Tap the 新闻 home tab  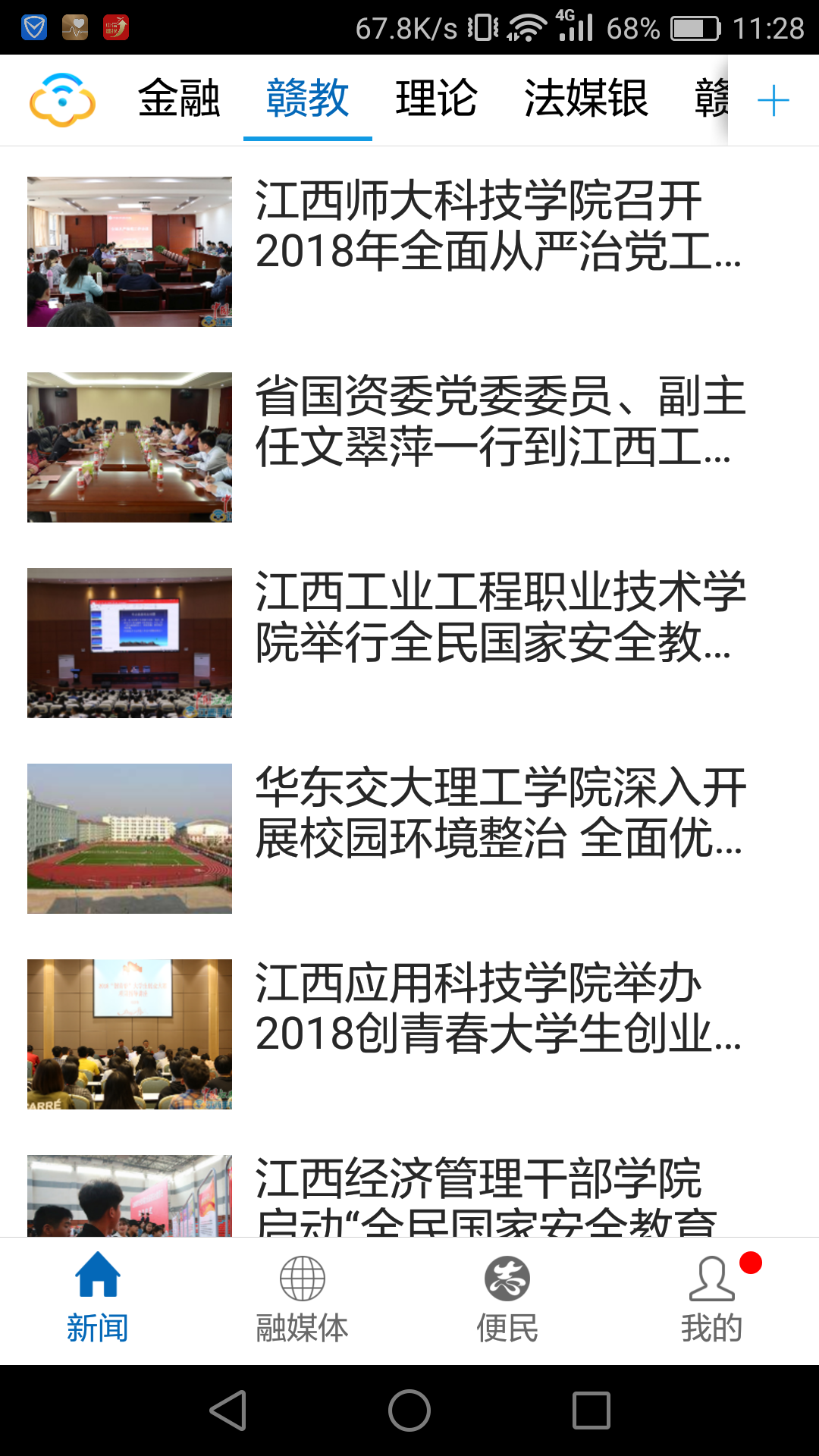coord(97,1298)
